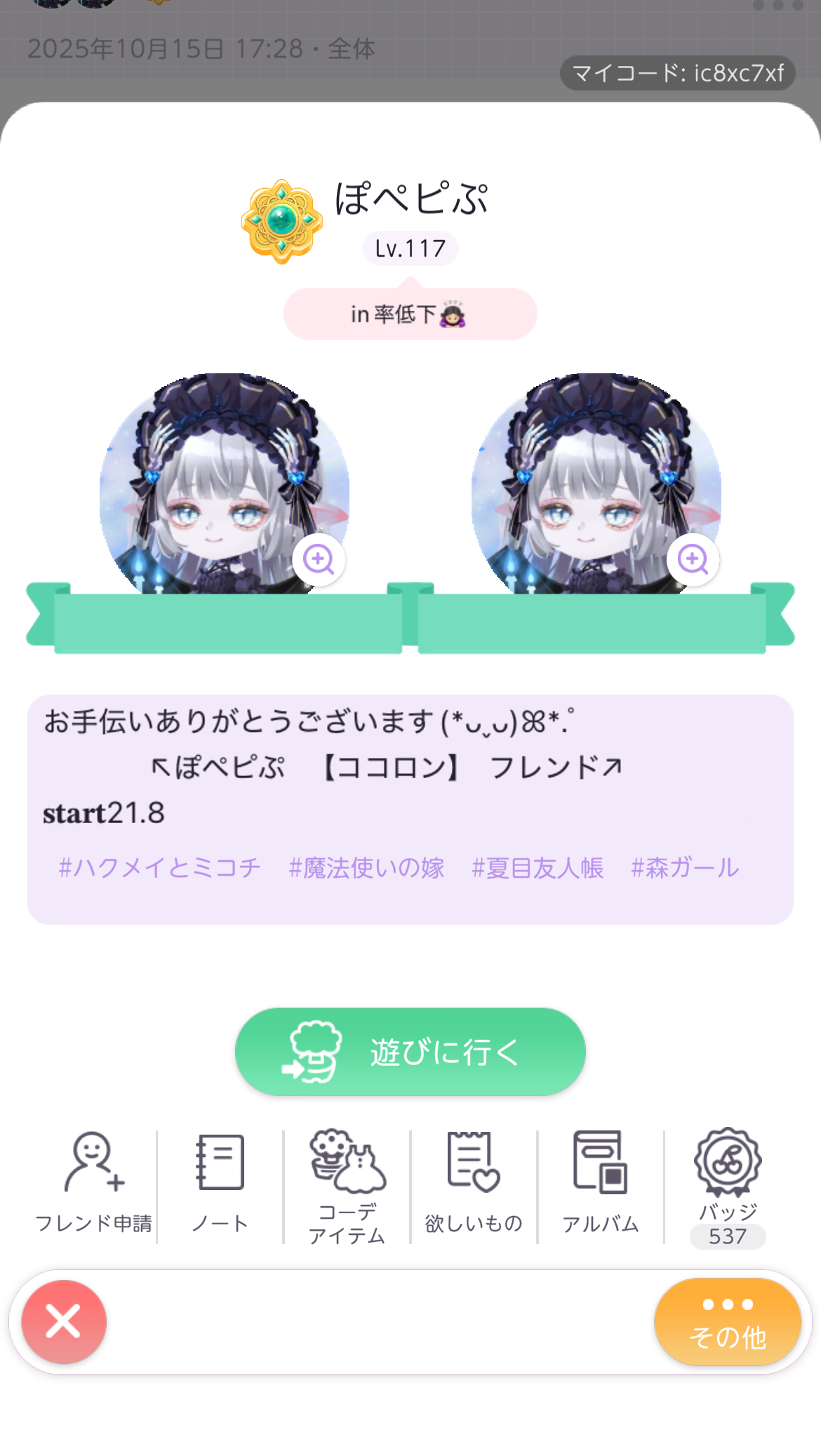
Task: View the バッジ badge collection
Action: [x=728, y=1184]
